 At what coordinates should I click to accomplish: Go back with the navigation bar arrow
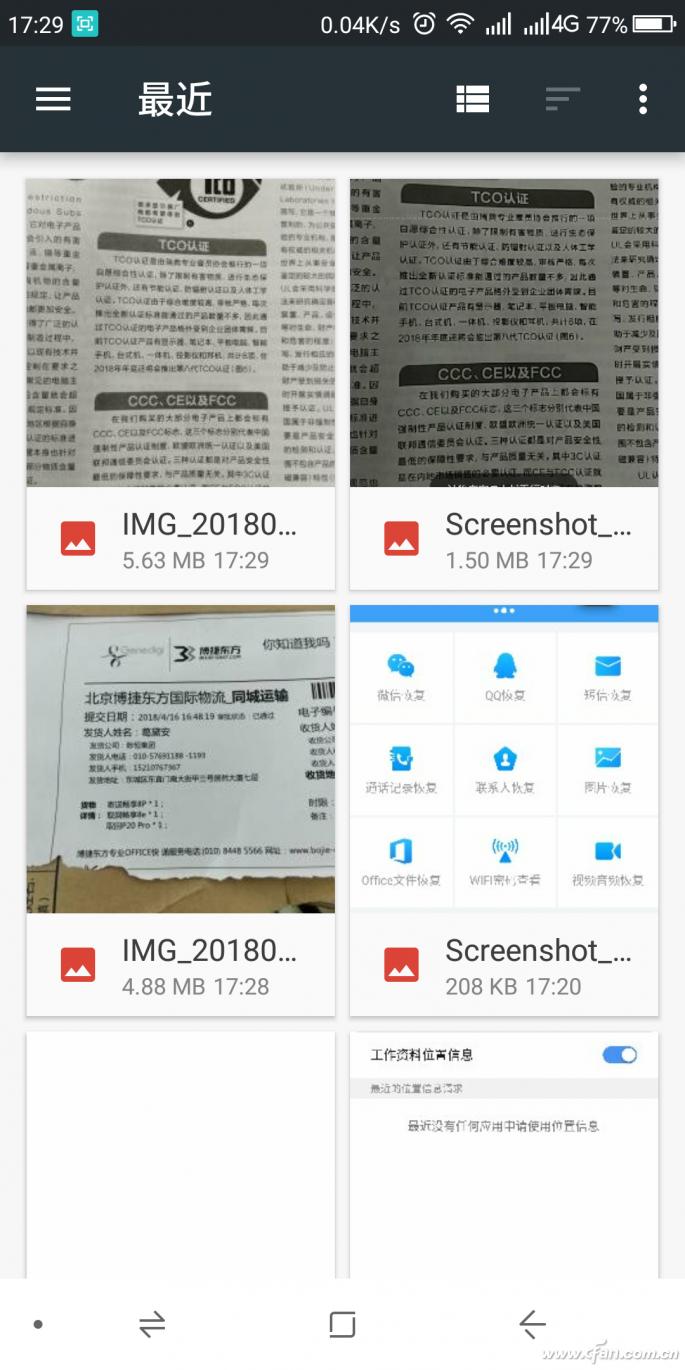[x=532, y=1325]
